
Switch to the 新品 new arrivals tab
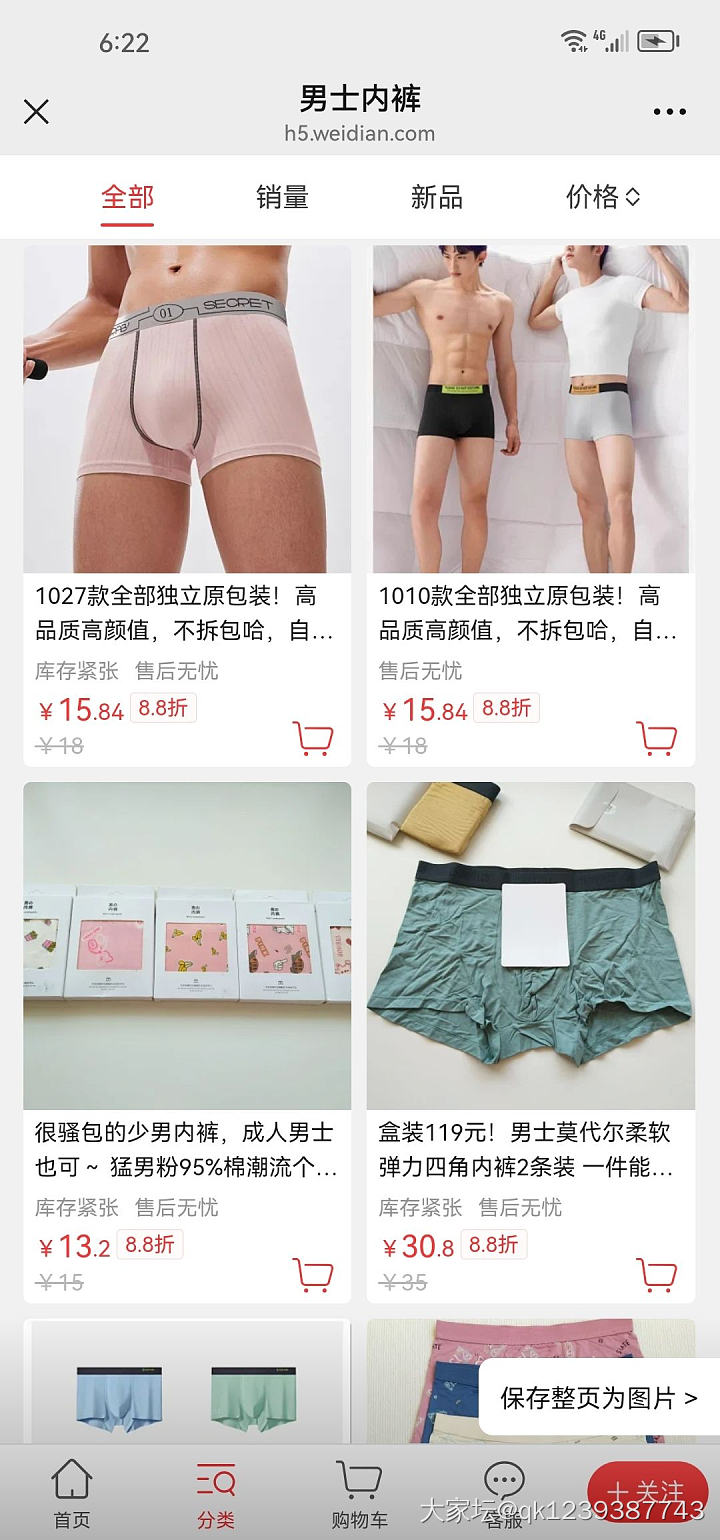[438, 197]
